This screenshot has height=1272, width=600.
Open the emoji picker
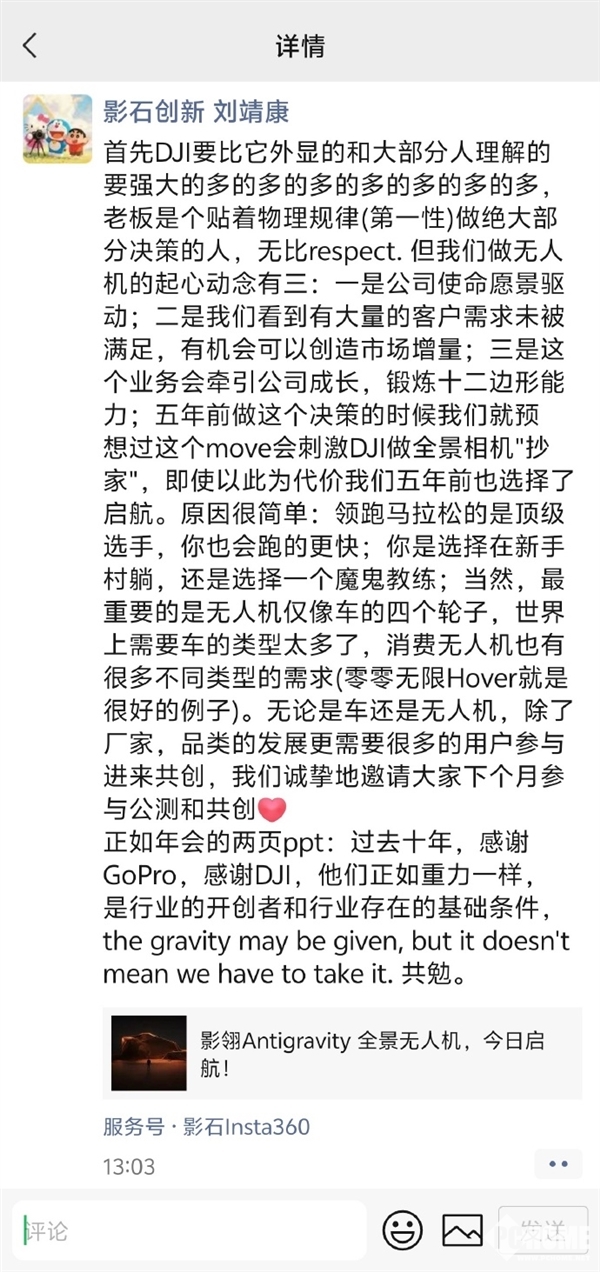click(x=402, y=1231)
